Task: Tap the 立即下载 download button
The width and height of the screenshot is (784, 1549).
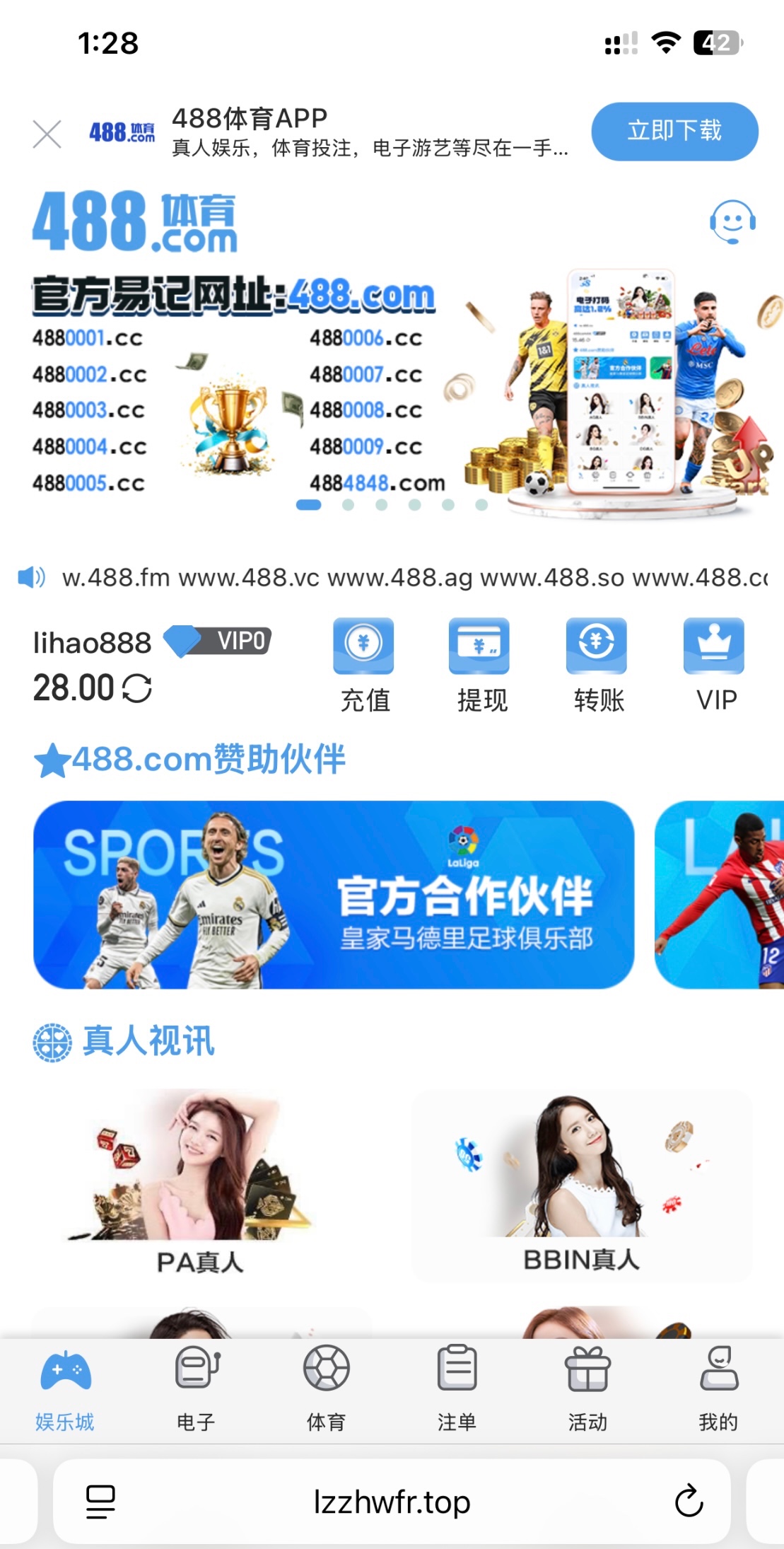Action: [x=674, y=131]
